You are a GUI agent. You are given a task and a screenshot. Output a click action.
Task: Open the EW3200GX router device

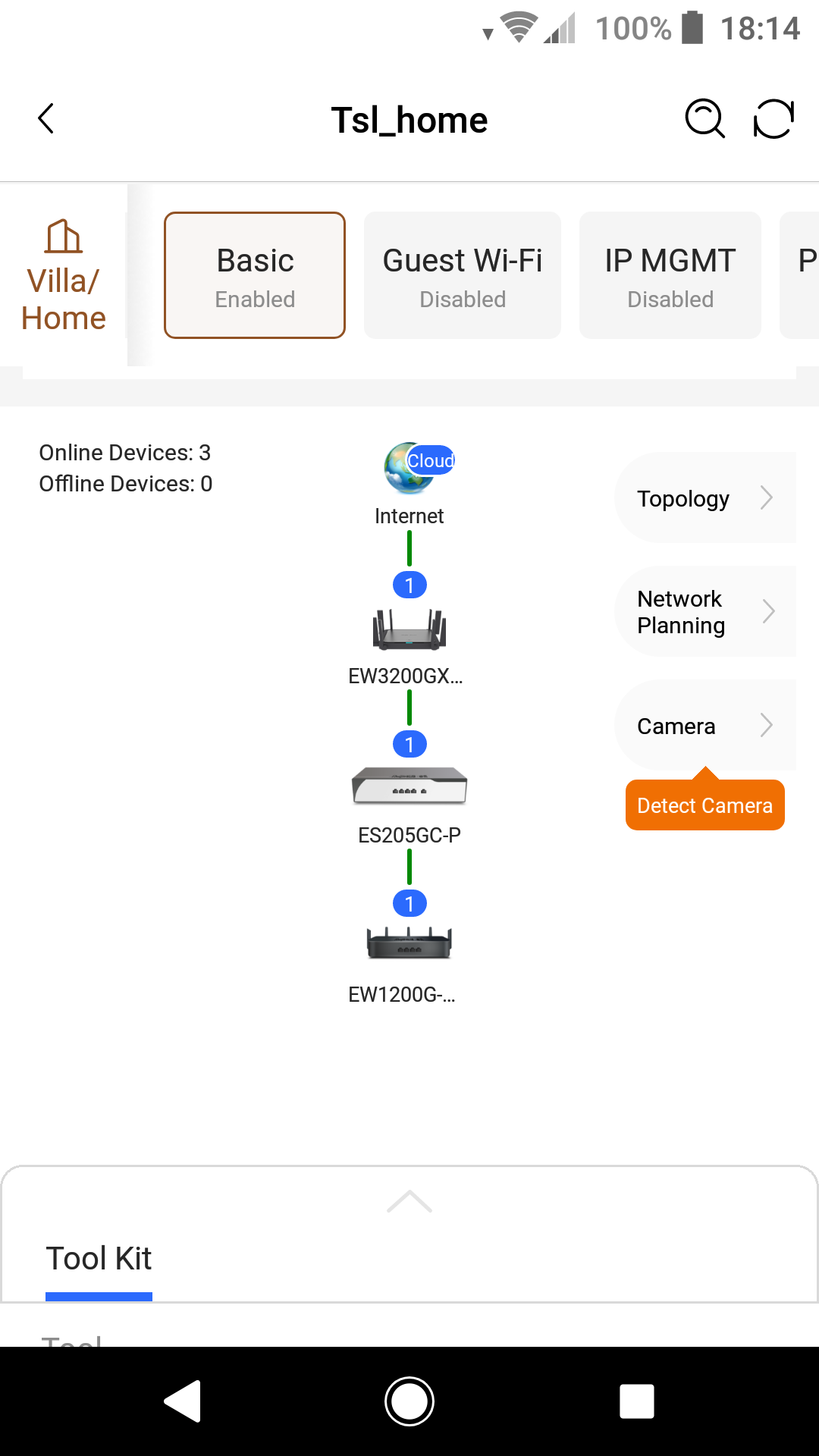click(x=409, y=629)
